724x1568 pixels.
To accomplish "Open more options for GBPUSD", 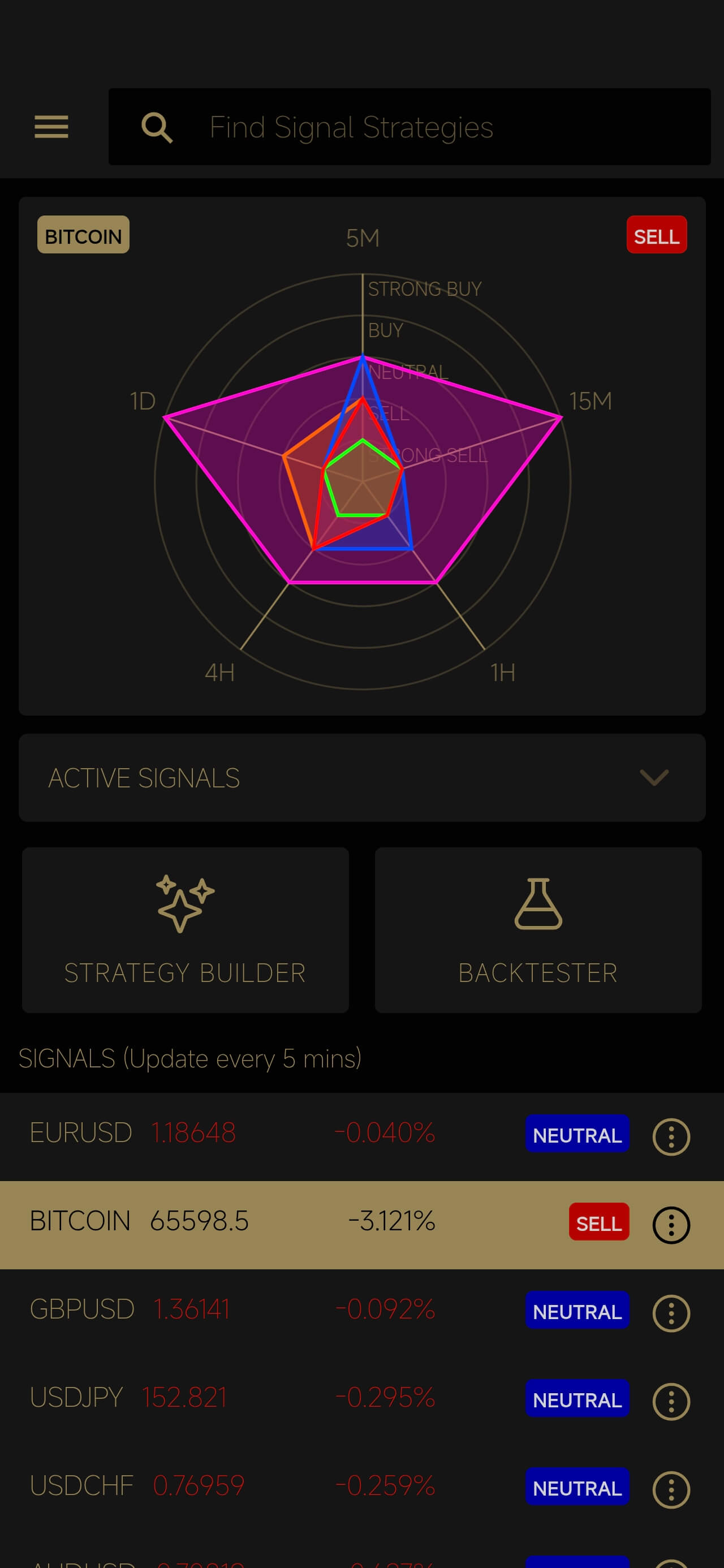I will coord(670,1313).
